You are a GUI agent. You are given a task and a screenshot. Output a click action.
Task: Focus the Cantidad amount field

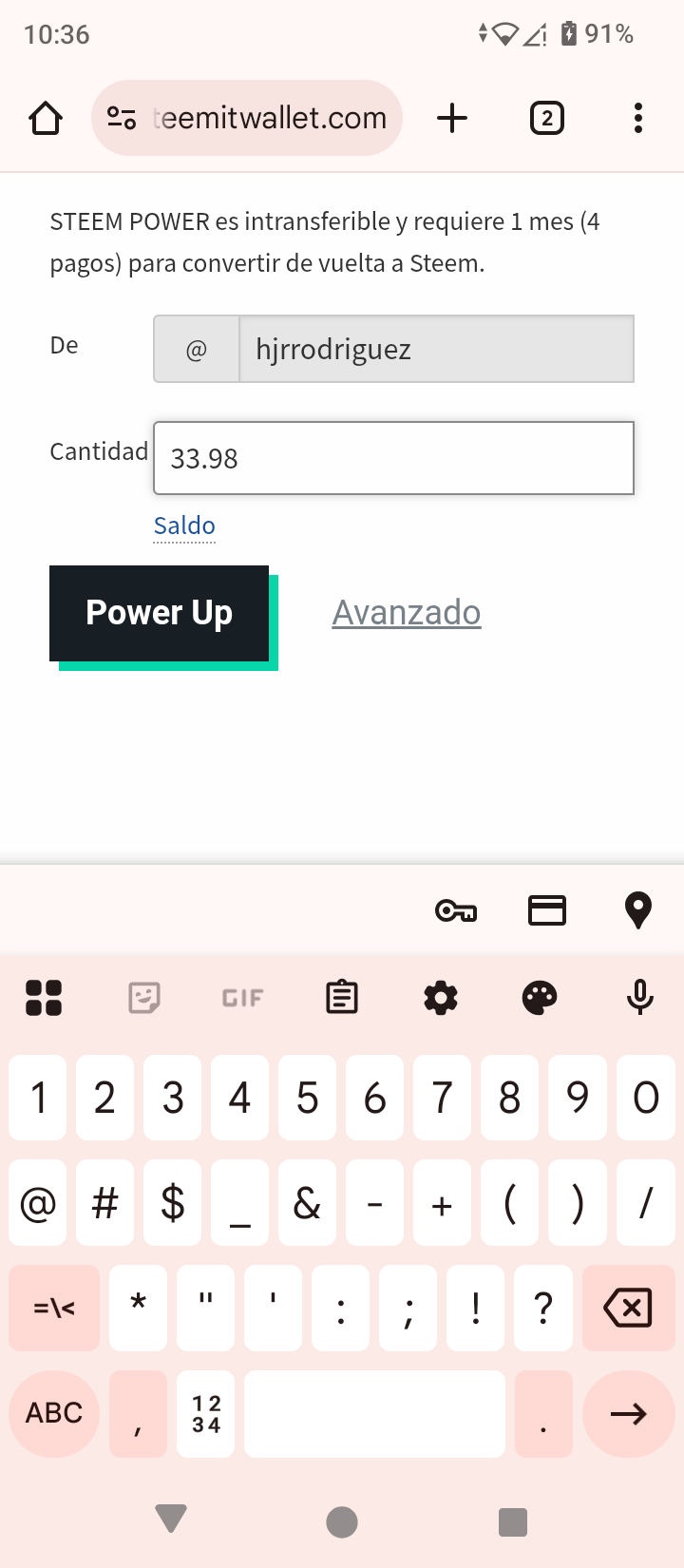click(x=393, y=458)
